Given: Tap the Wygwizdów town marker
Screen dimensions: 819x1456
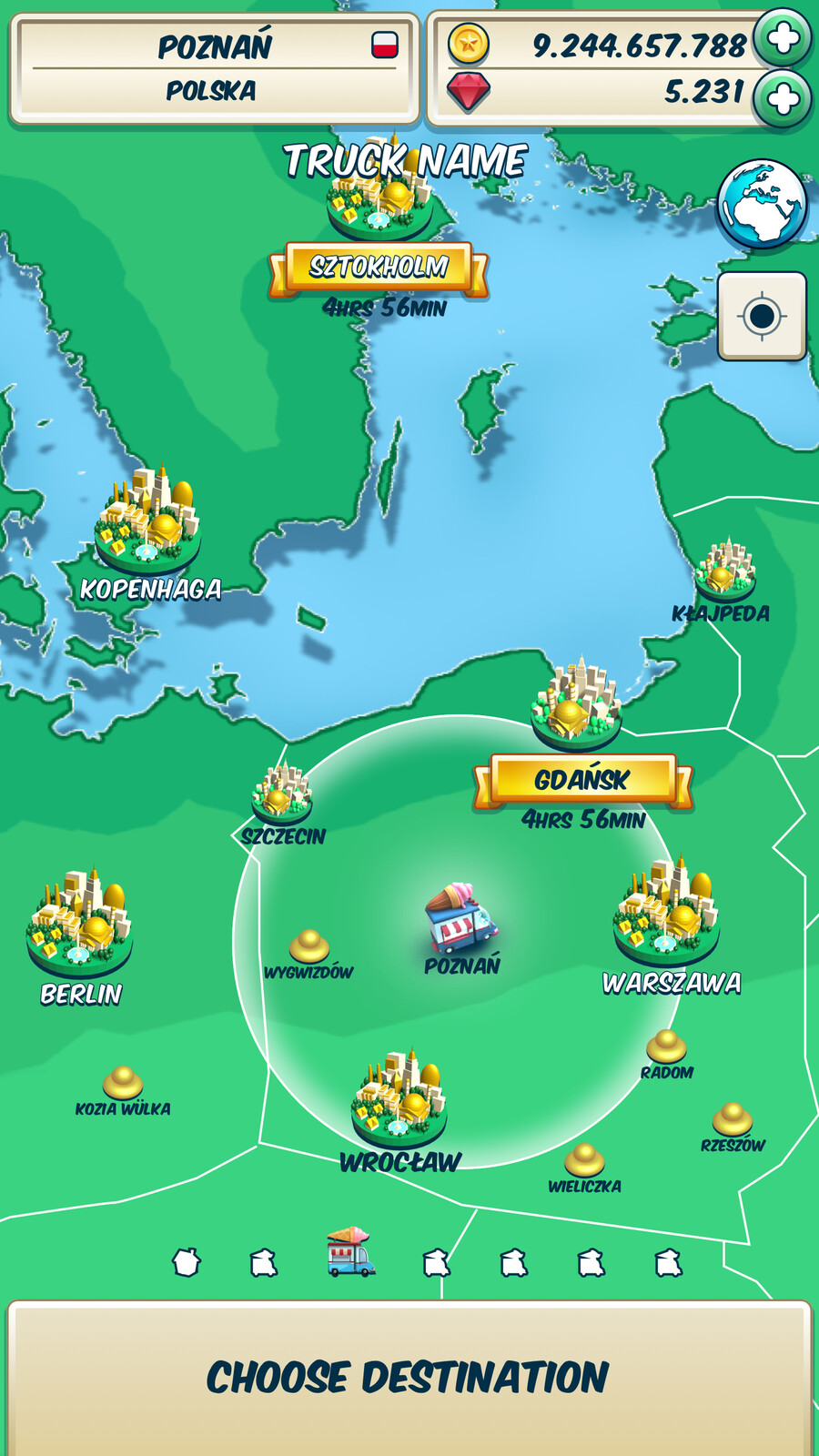Looking at the screenshot, I should pyautogui.click(x=309, y=947).
